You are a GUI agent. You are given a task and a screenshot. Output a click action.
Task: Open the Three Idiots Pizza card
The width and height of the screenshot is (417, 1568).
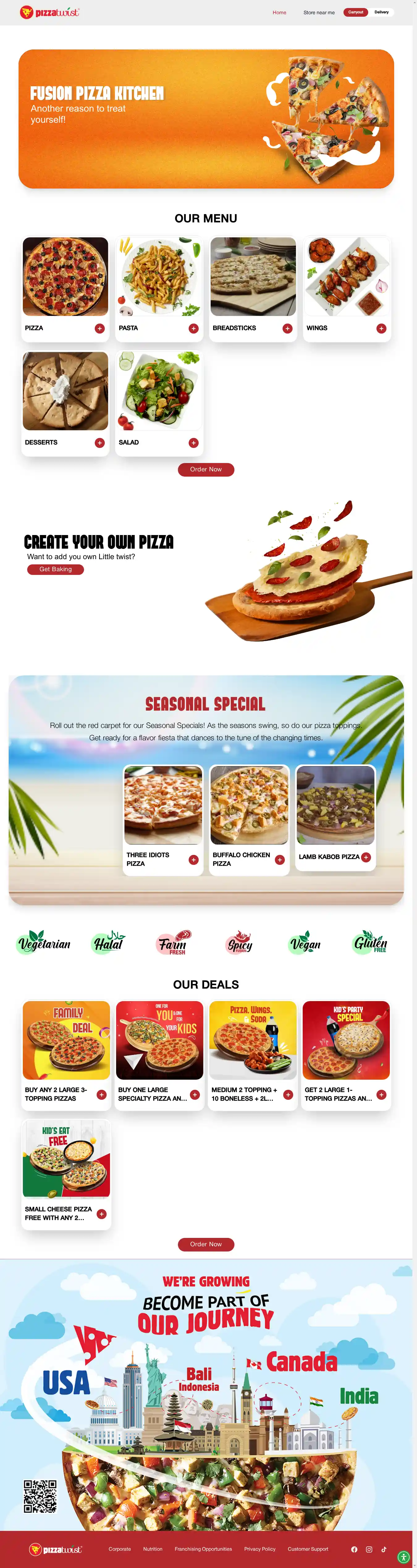pyautogui.click(x=163, y=806)
